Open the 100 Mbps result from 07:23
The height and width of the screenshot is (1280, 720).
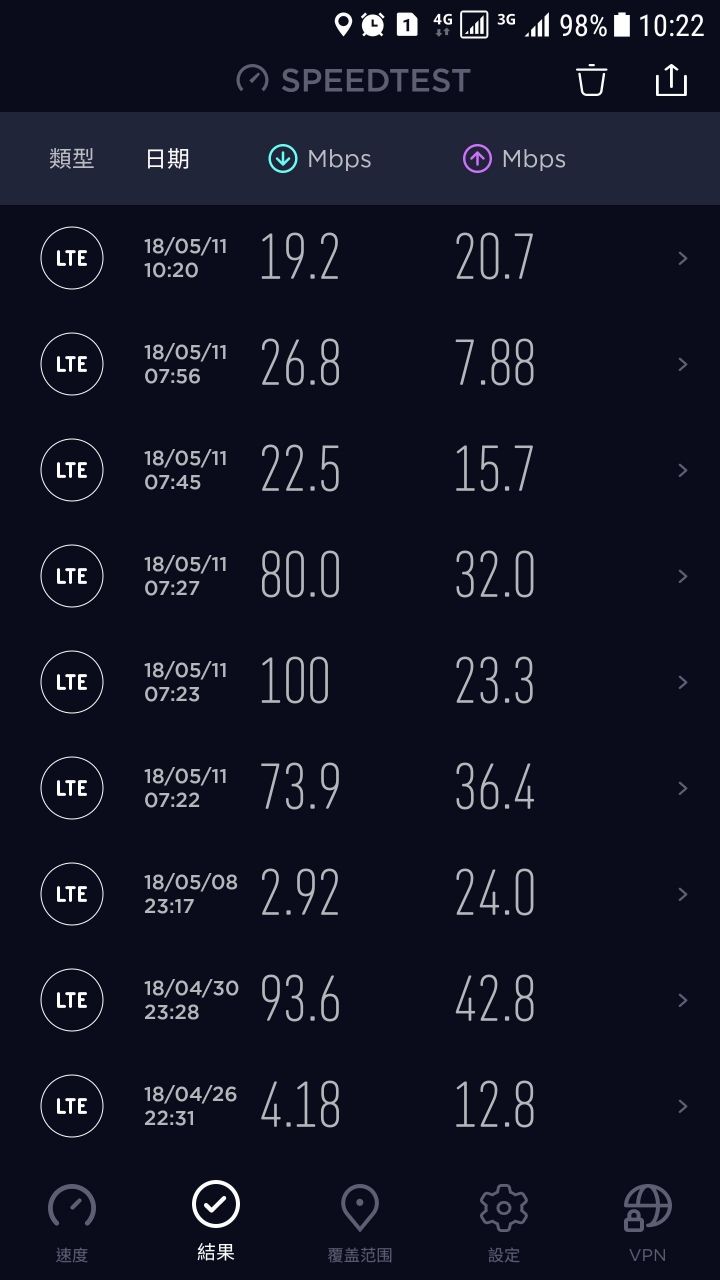[x=360, y=682]
